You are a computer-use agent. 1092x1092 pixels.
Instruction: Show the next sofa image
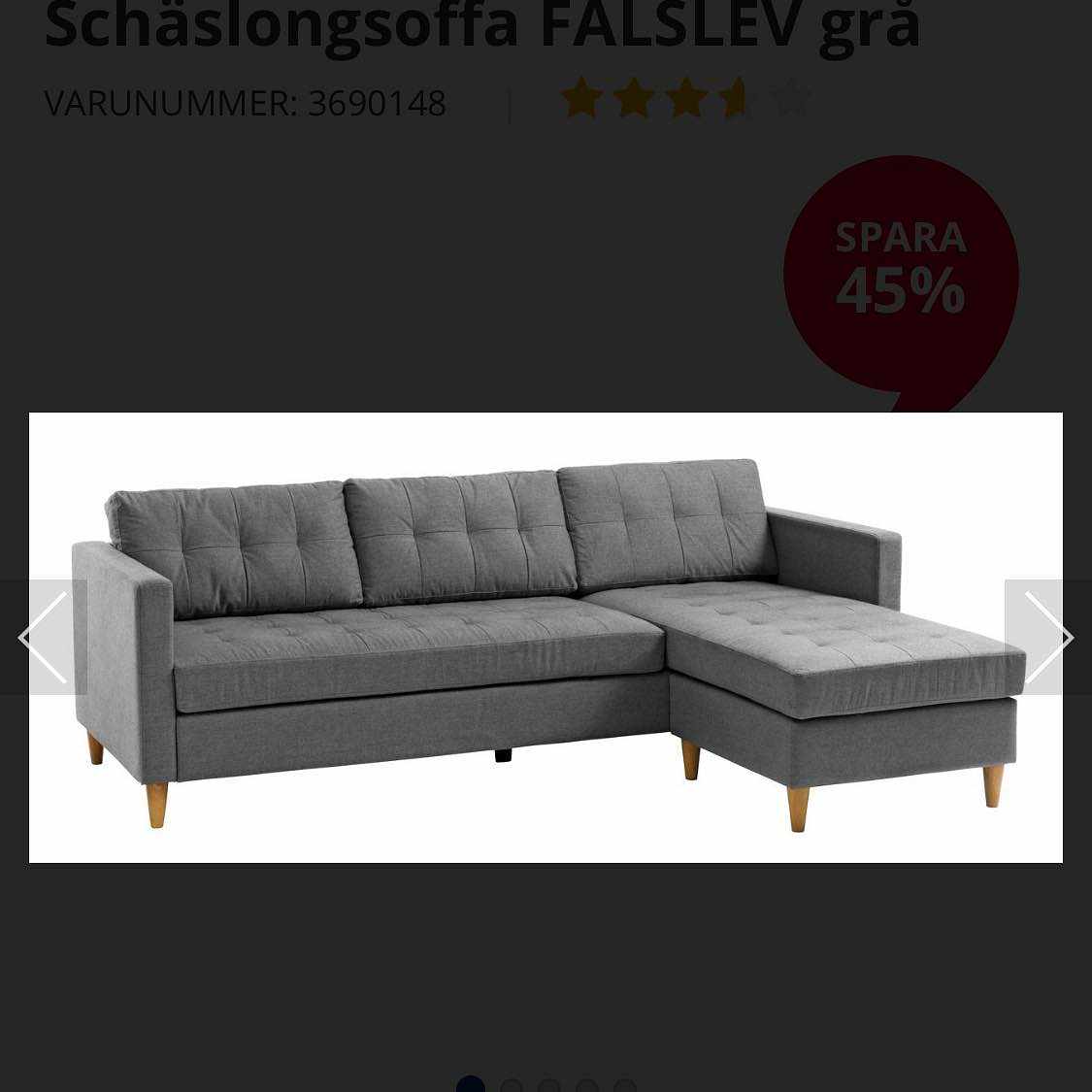click(1046, 637)
